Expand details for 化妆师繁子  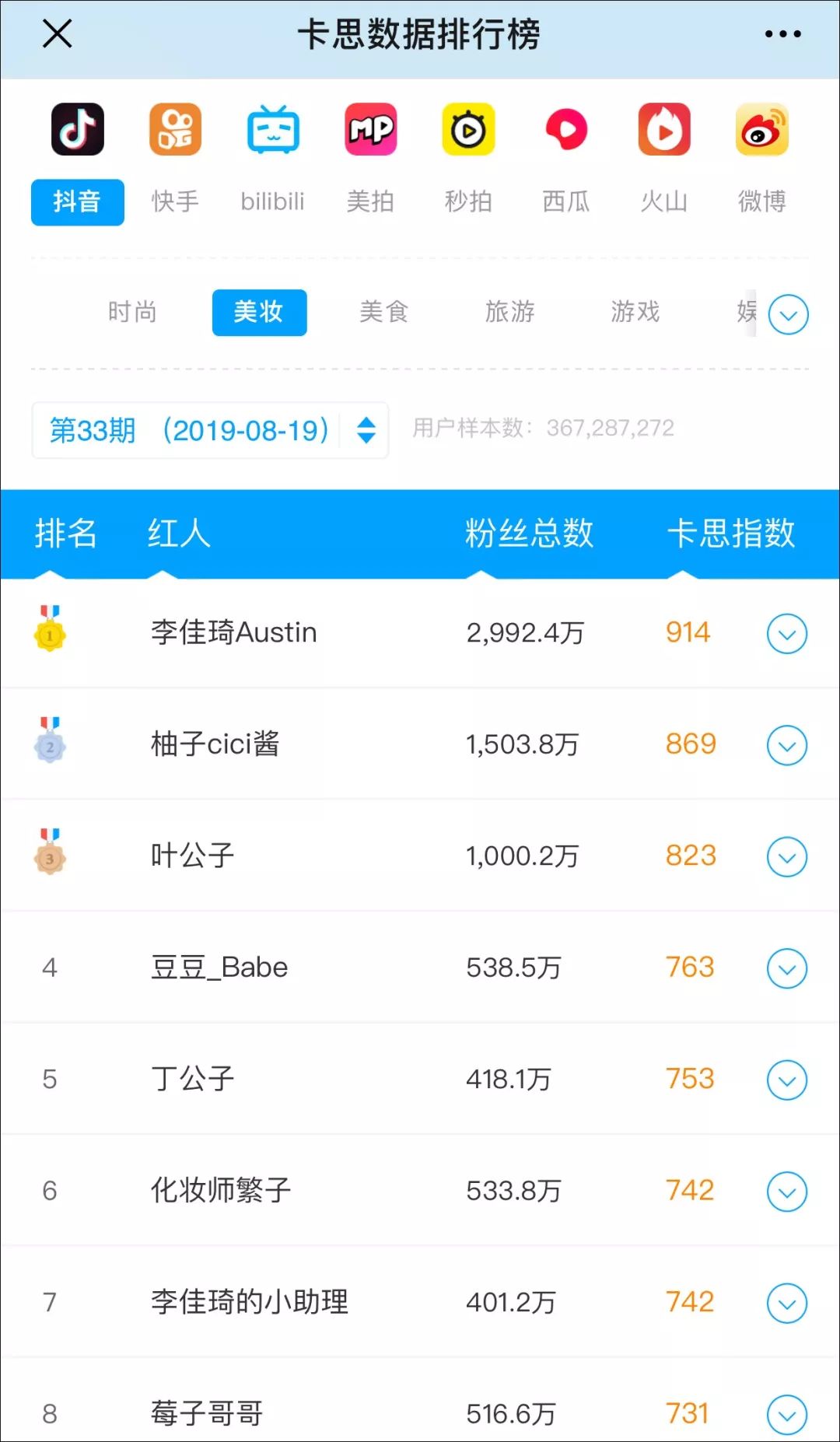pos(787,1192)
